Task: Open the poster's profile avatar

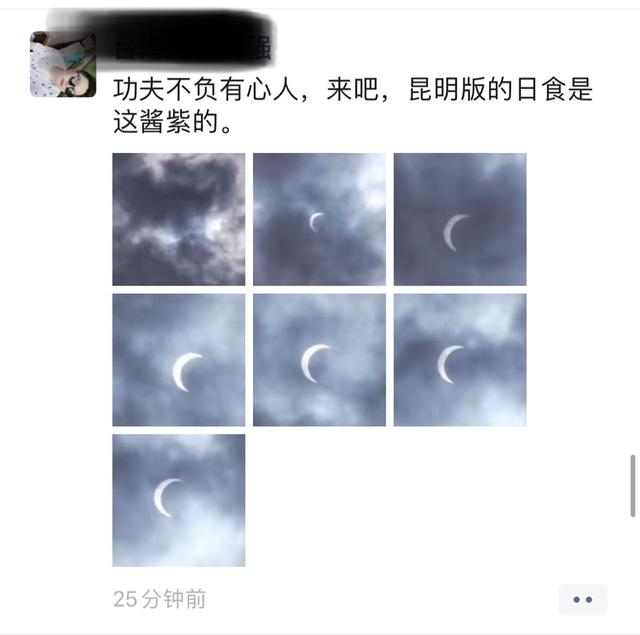Action: tap(63, 64)
